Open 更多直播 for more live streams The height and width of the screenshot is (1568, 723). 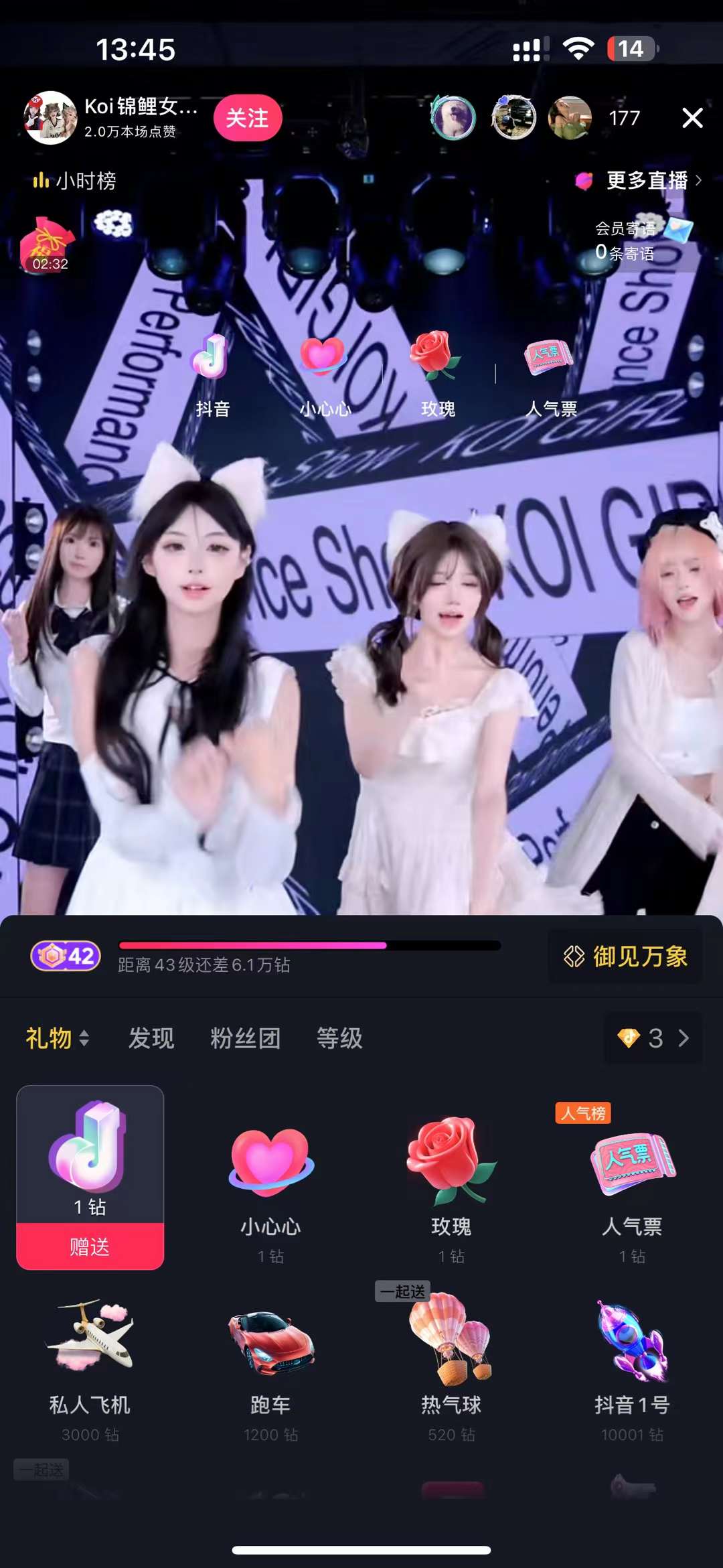pyautogui.click(x=639, y=180)
